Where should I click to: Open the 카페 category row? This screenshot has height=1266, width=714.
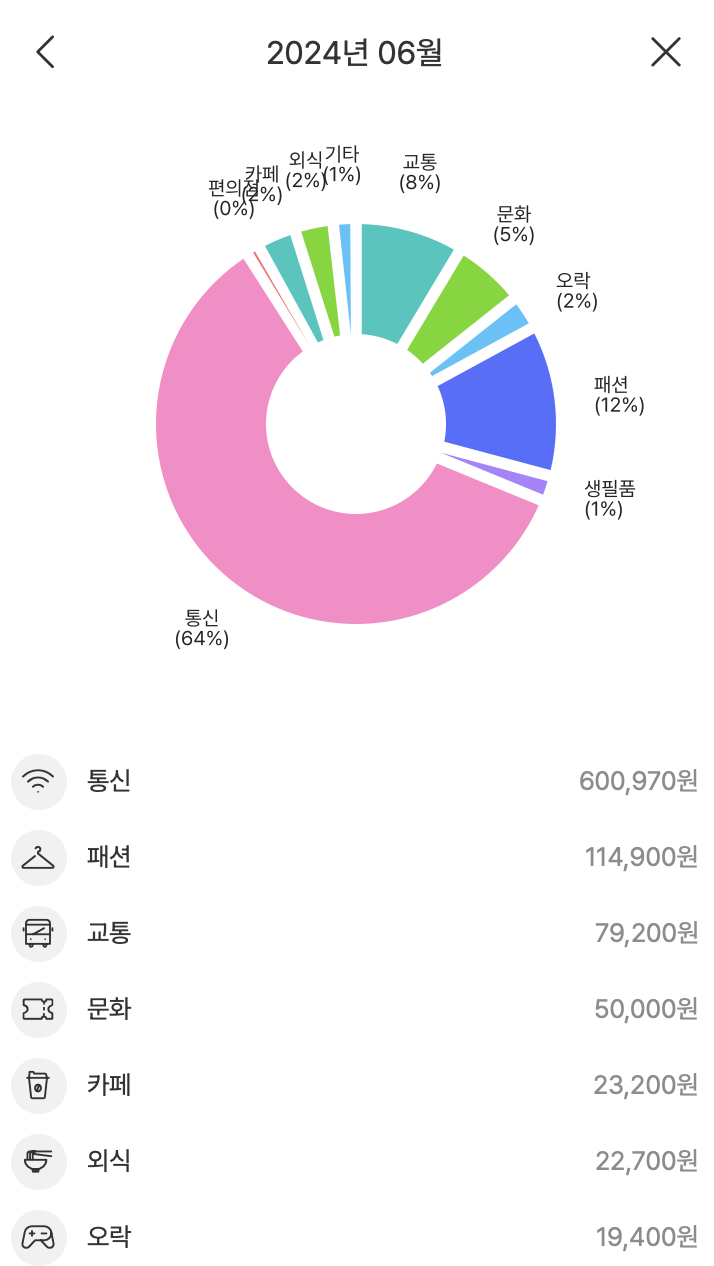[x=357, y=1085]
